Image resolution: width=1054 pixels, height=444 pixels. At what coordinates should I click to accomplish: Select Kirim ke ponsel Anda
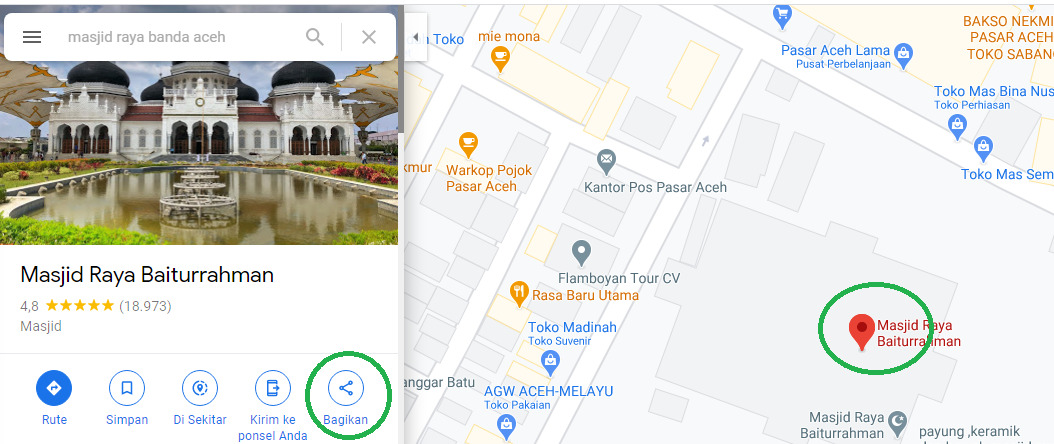point(273,388)
